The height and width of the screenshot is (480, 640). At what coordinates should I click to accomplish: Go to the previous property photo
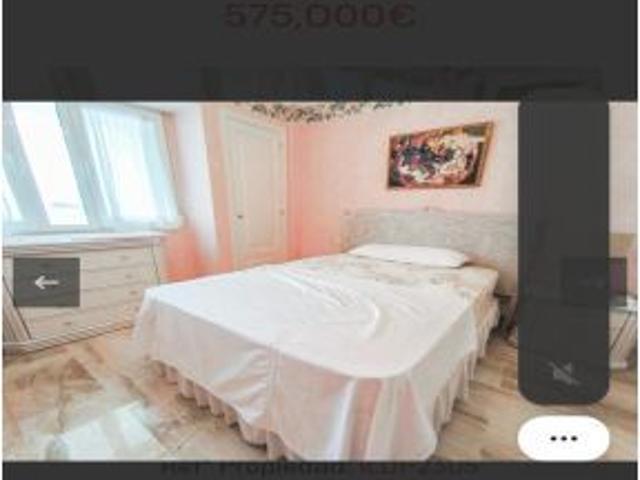46,282
